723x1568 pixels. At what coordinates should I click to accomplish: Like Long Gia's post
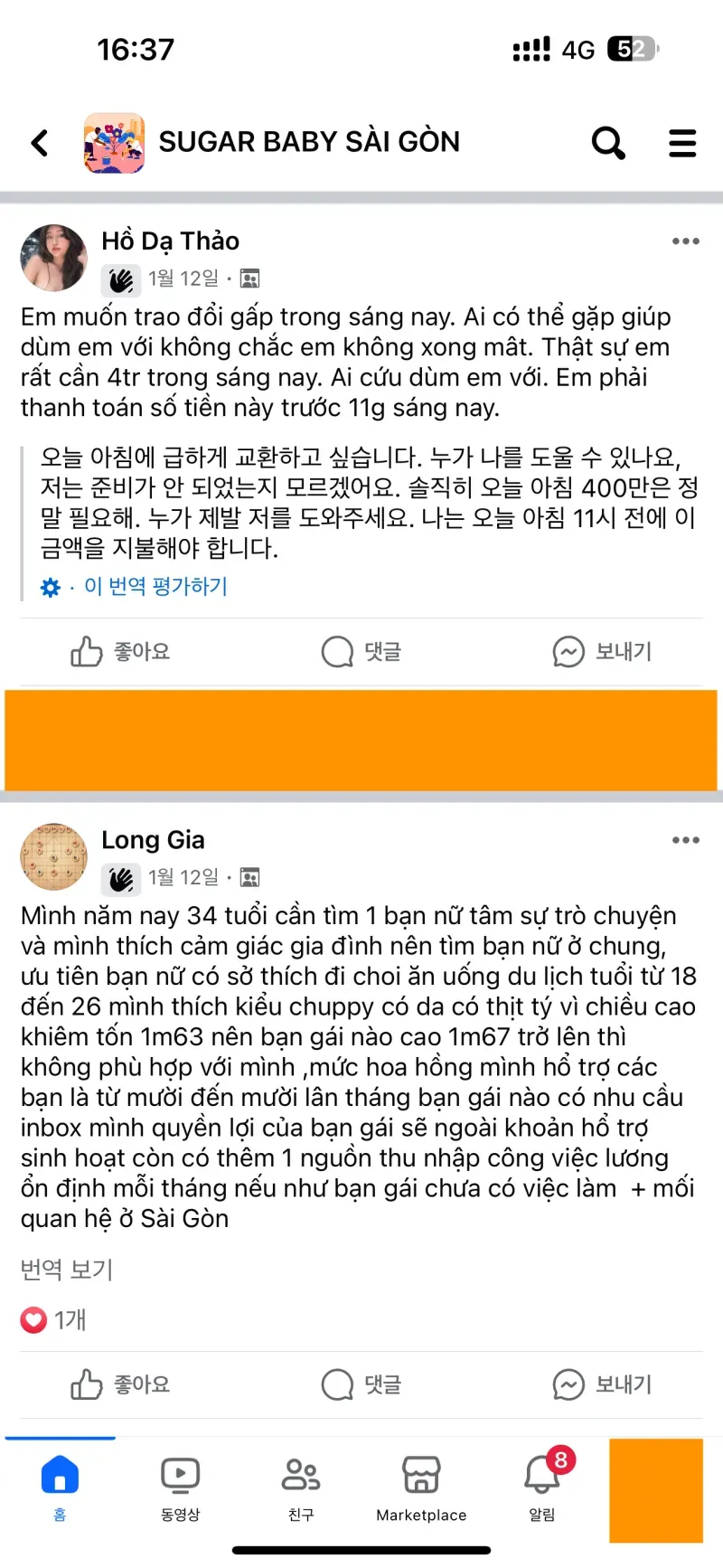pos(121,1384)
